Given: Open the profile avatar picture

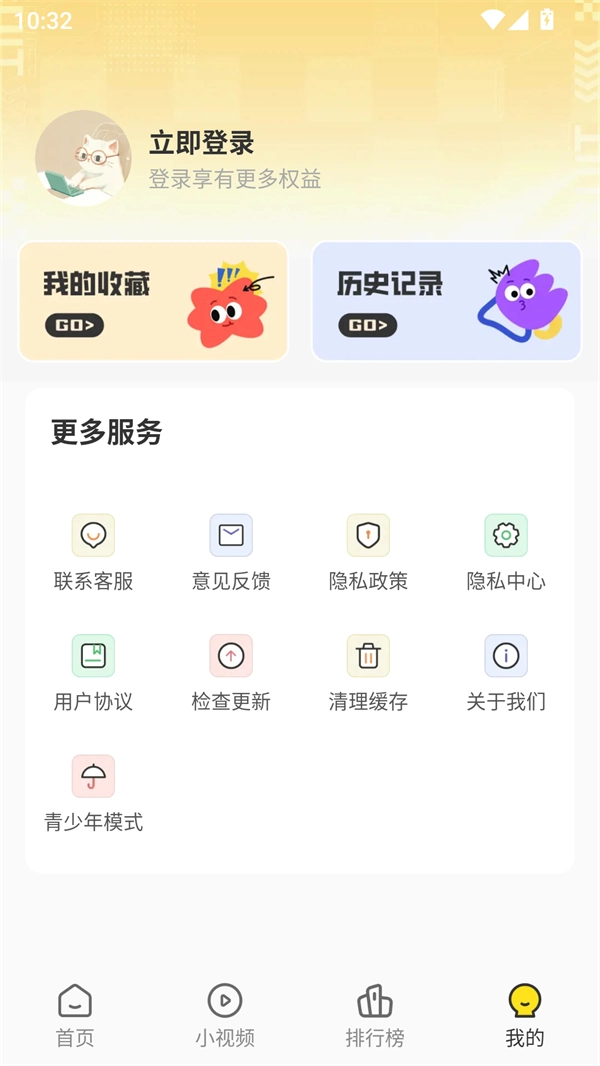Looking at the screenshot, I should click(x=83, y=158).
